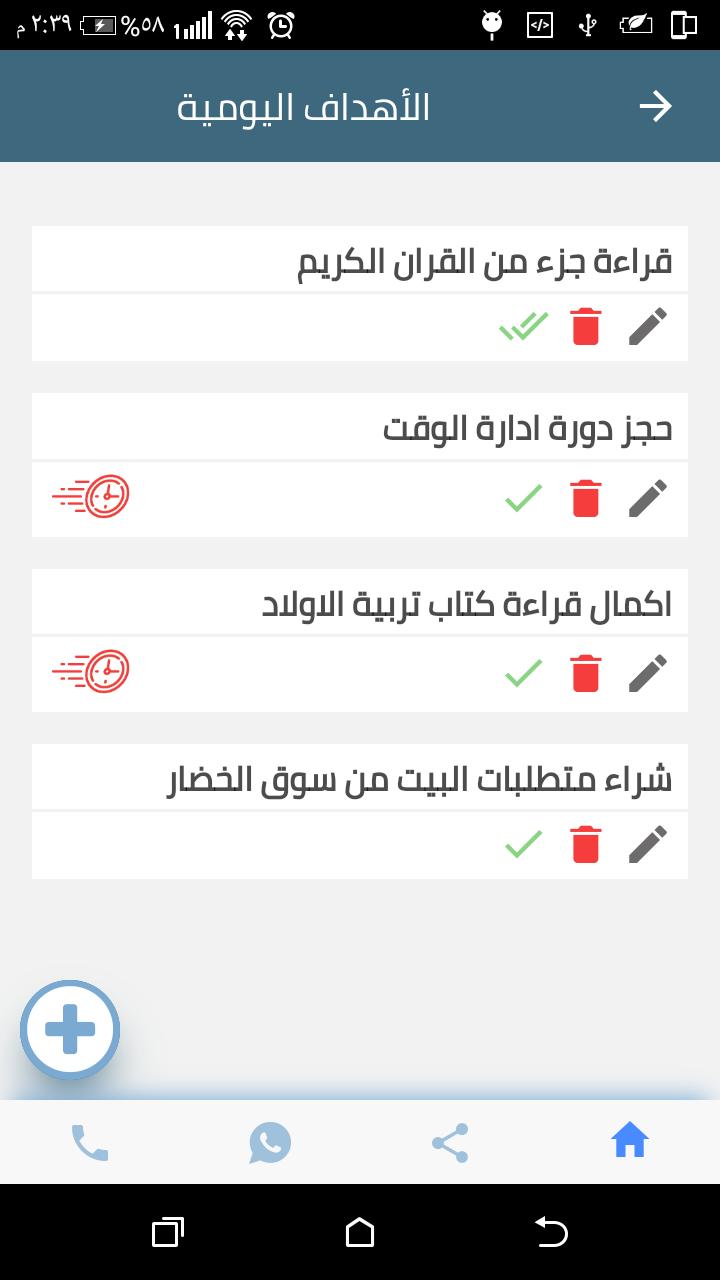This screenshot has width=720, height=1280.
Task: Edit the goal حجز دورة ادارة الوقت
Action: point(647,498)
